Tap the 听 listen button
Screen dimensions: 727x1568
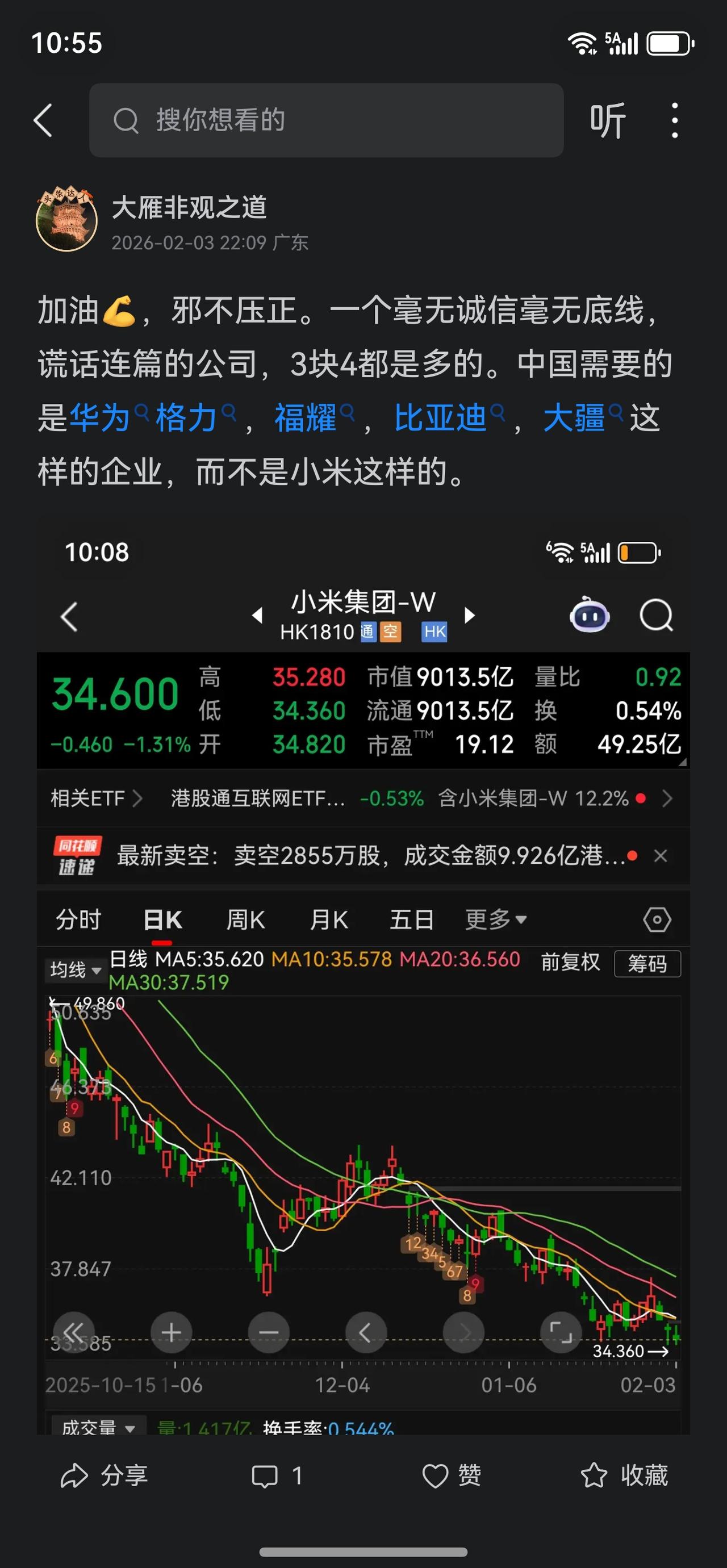[607, 120]
